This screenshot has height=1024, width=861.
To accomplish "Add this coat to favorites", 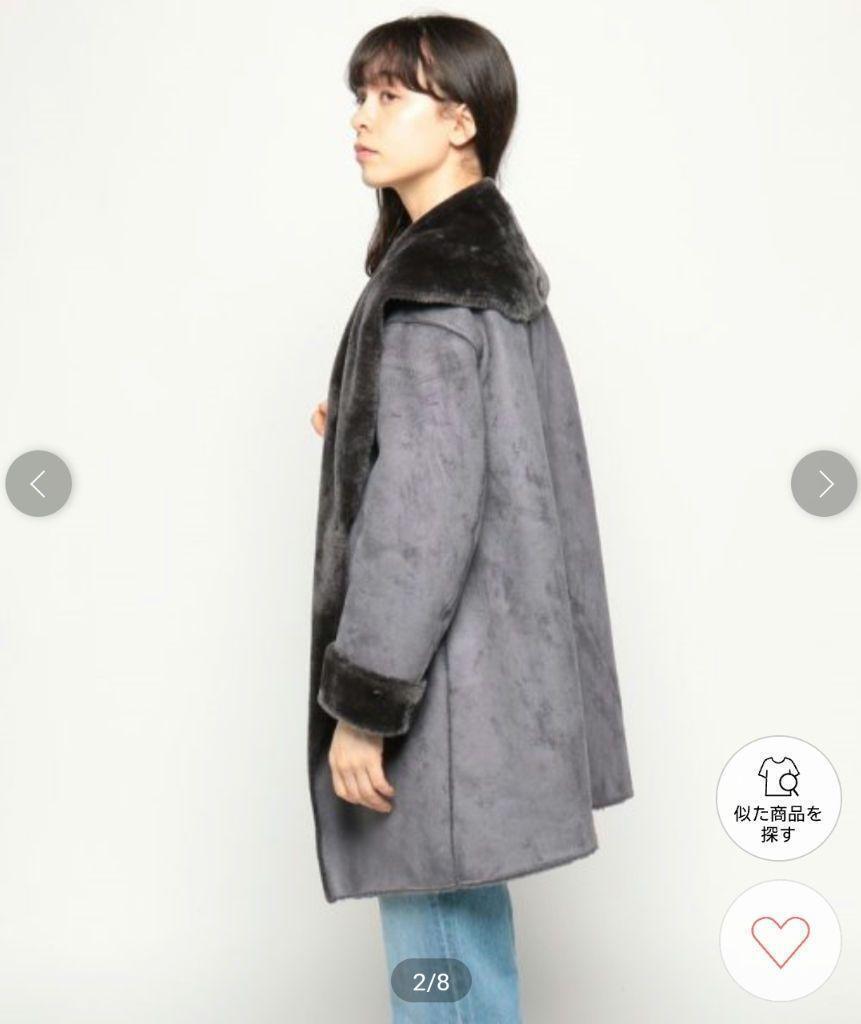I will (779, 941).
